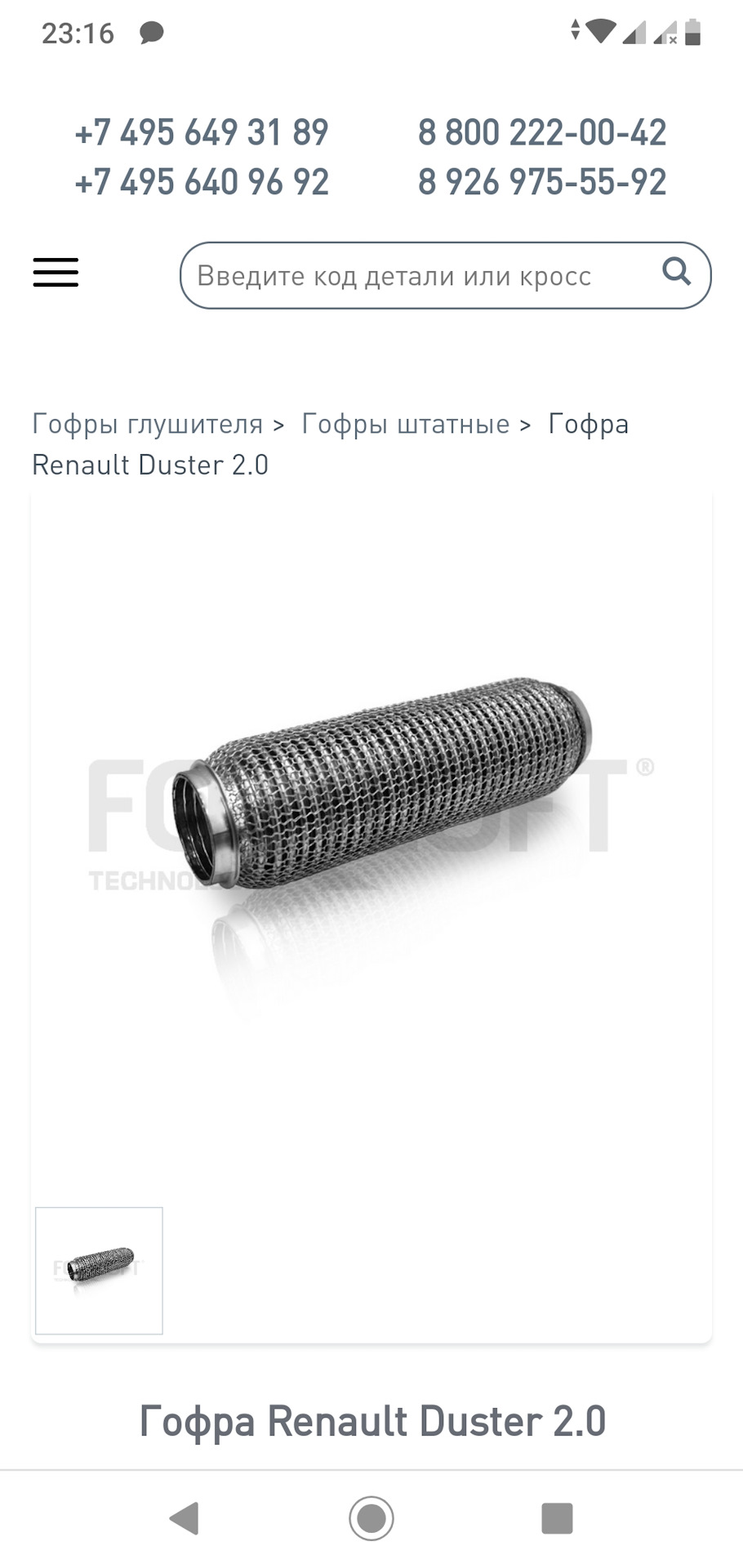
Task: Call phone number +7 495 649 31 89
Action: point(202,132)
